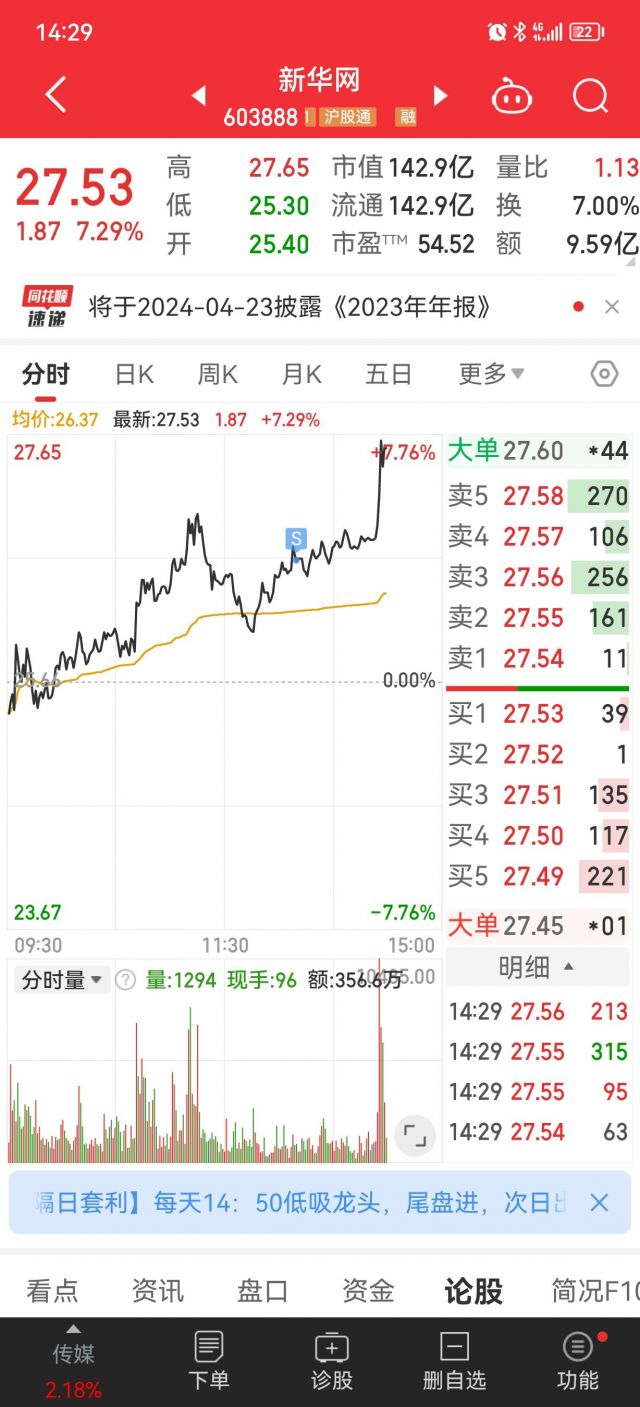Switch to the next stock with right triangle
The height and width of the screenshot is (1407, 640).
click(440, 96)
